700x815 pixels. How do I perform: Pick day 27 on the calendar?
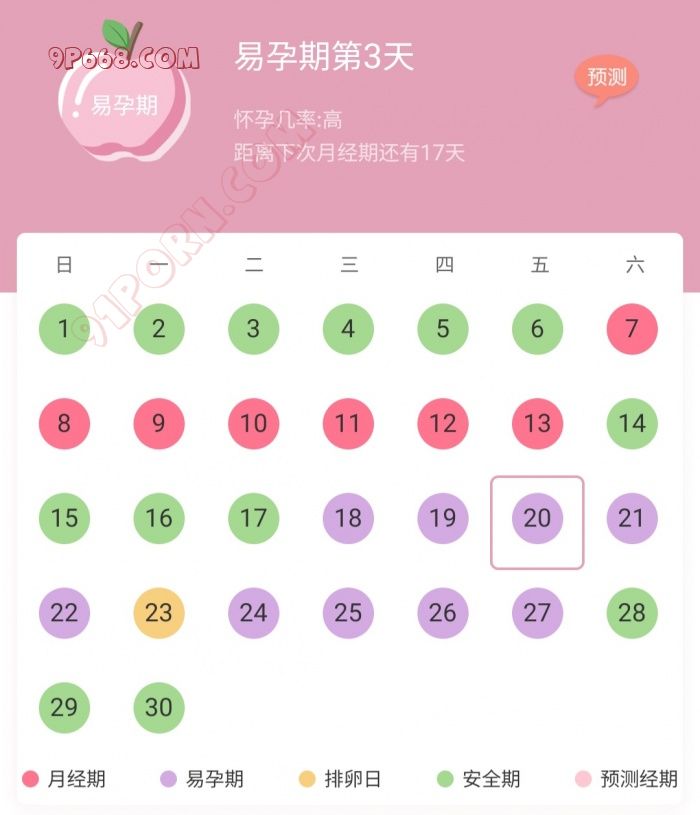point(537,612)
